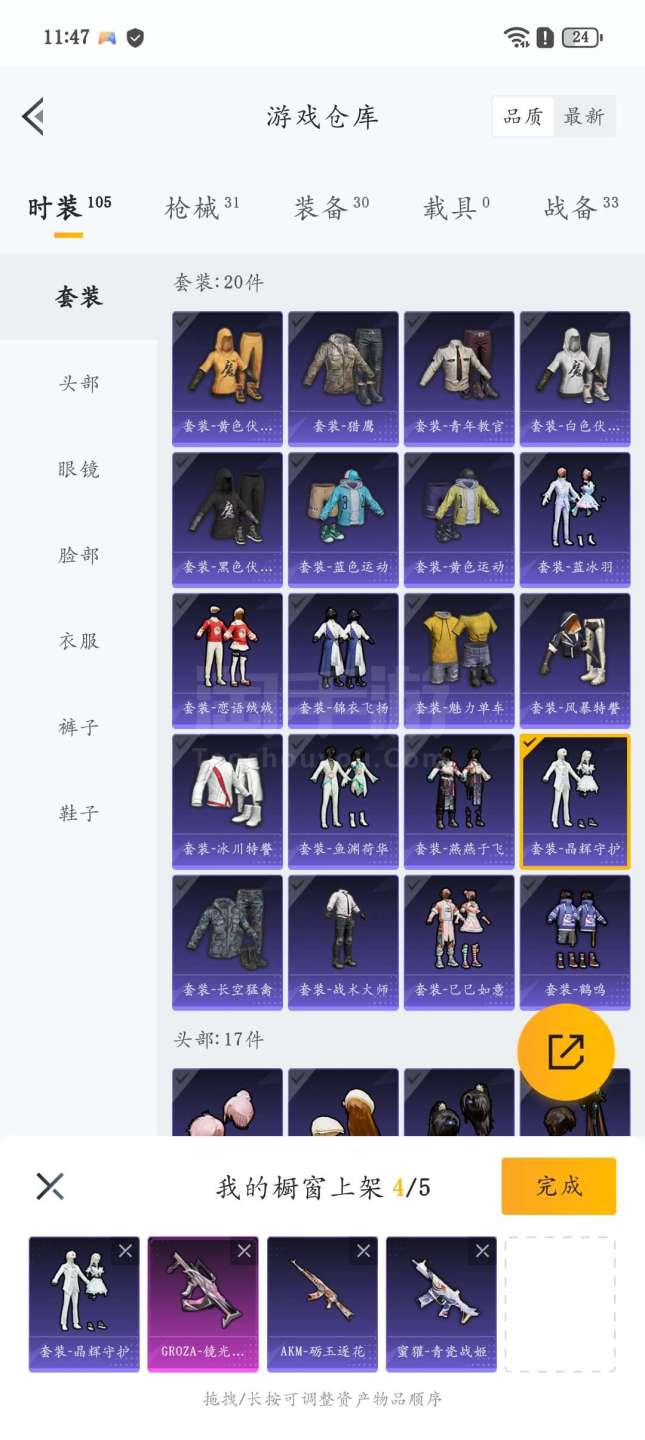Sort items by 品质
Screen dimensions: 645x1440
point(523,116)
